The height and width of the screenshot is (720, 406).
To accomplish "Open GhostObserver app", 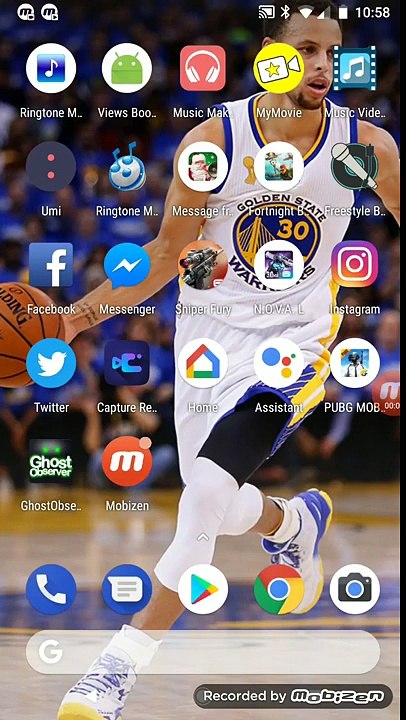I will [51, 461].
